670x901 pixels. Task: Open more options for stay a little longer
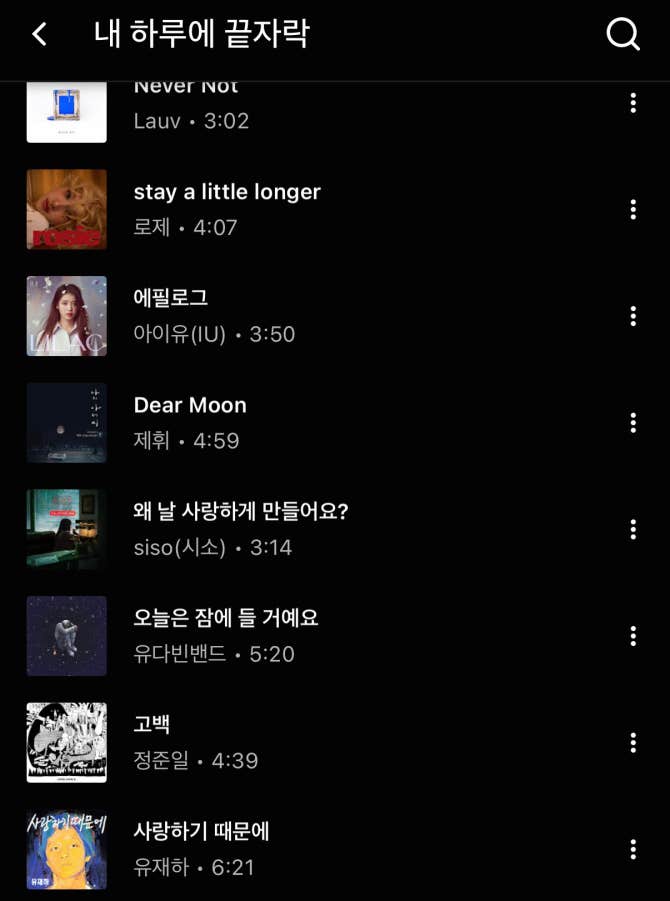pyautogui.click(x=633, y=209)
